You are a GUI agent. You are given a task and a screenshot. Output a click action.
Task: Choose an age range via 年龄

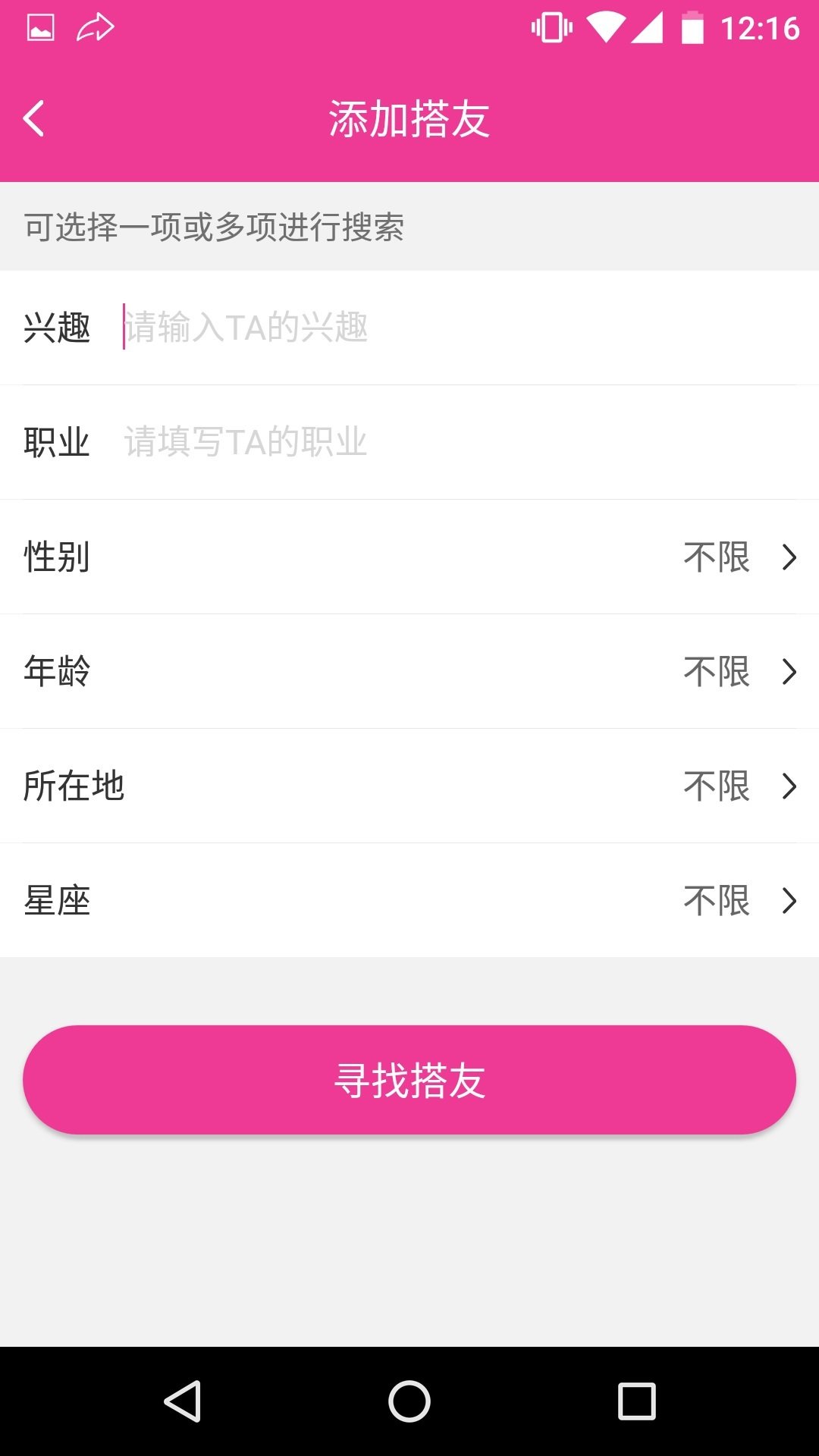409,671
